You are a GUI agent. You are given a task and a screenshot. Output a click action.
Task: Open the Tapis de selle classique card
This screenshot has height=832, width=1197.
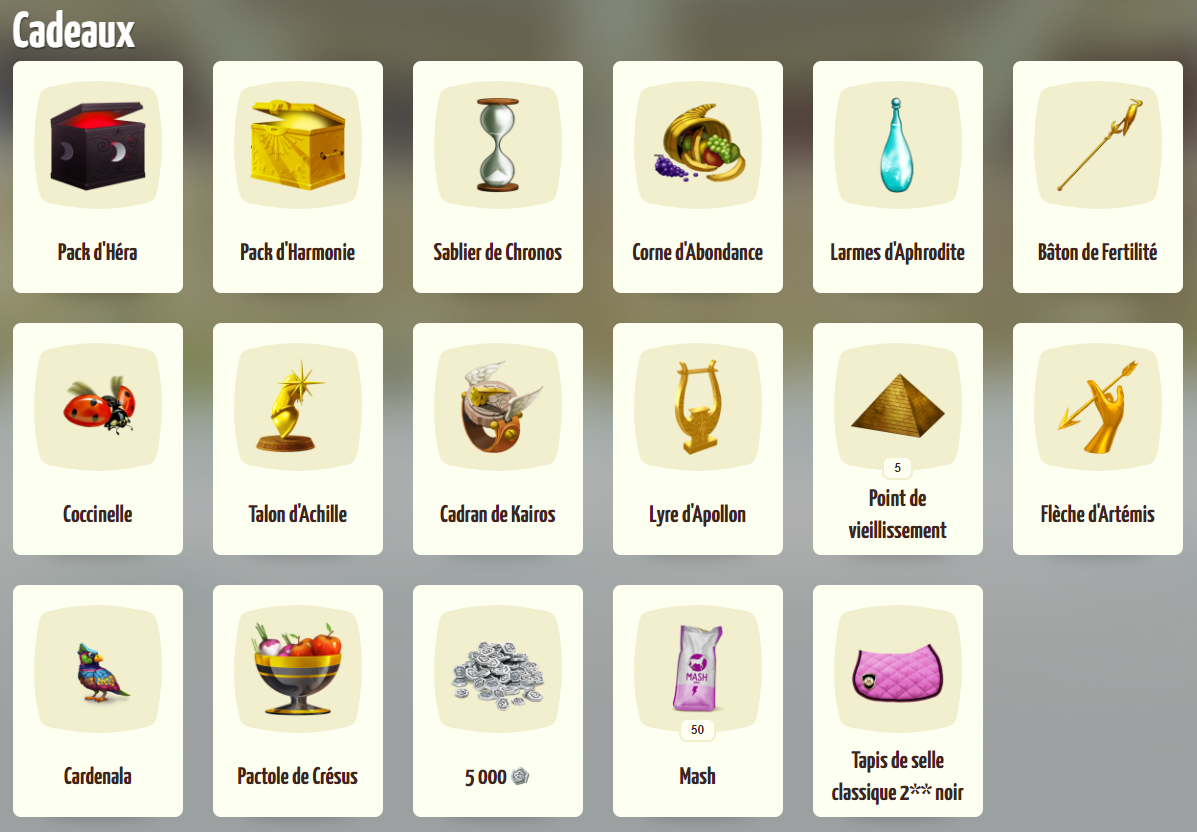coord(898,701)
